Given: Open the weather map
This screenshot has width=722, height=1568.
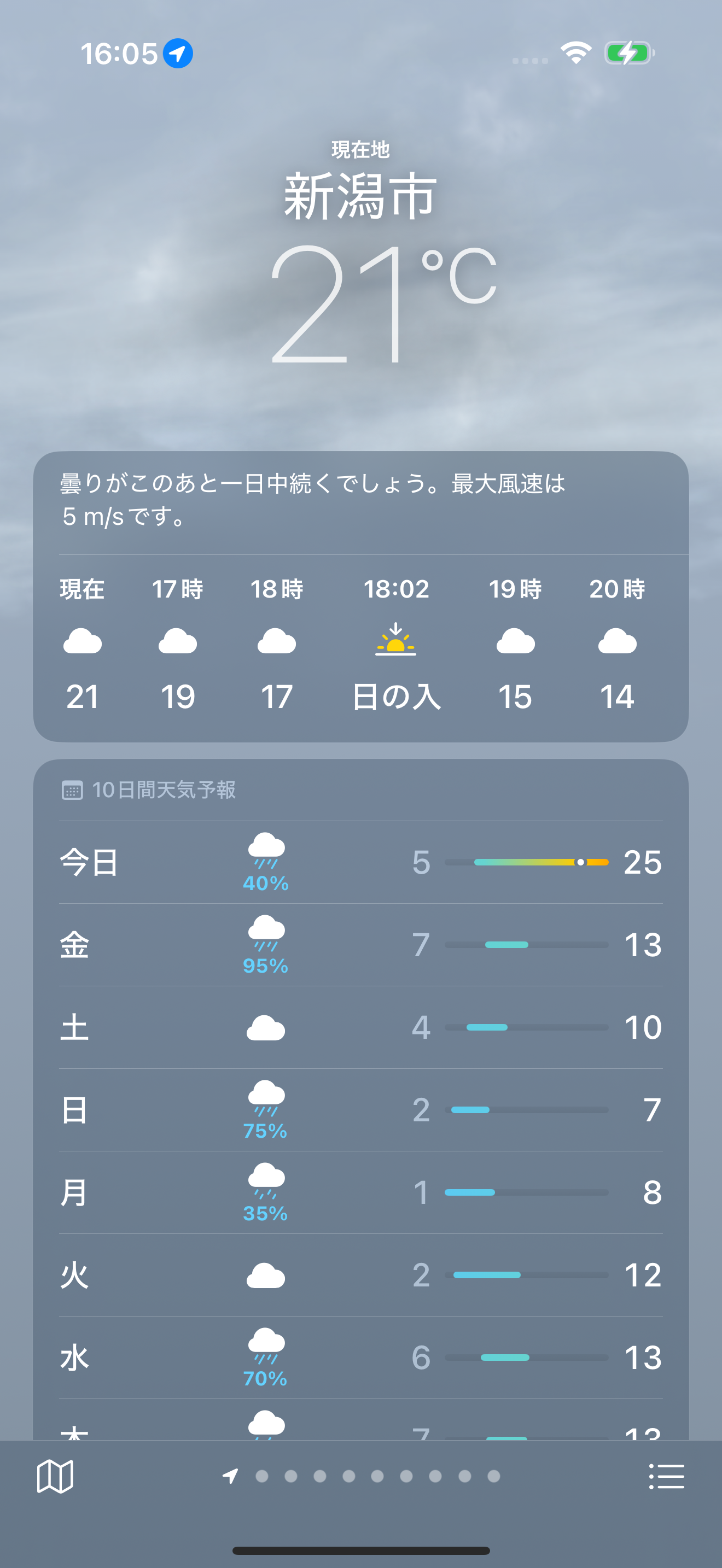Looking at the screenshot, I should [55, 1476].
